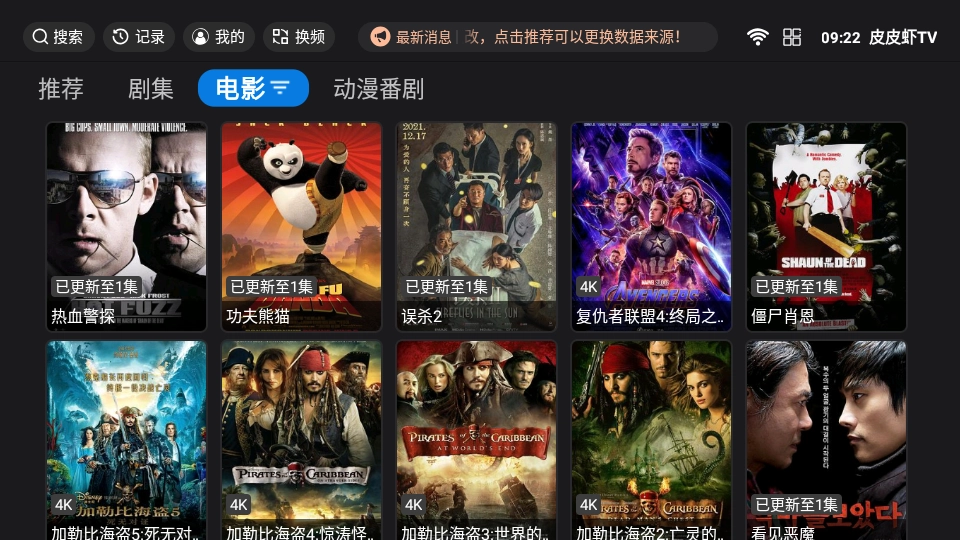Open 加勒比海盗2:亡灵的宝藏 movie card
The image size is (960, 540).
(651, 440)
